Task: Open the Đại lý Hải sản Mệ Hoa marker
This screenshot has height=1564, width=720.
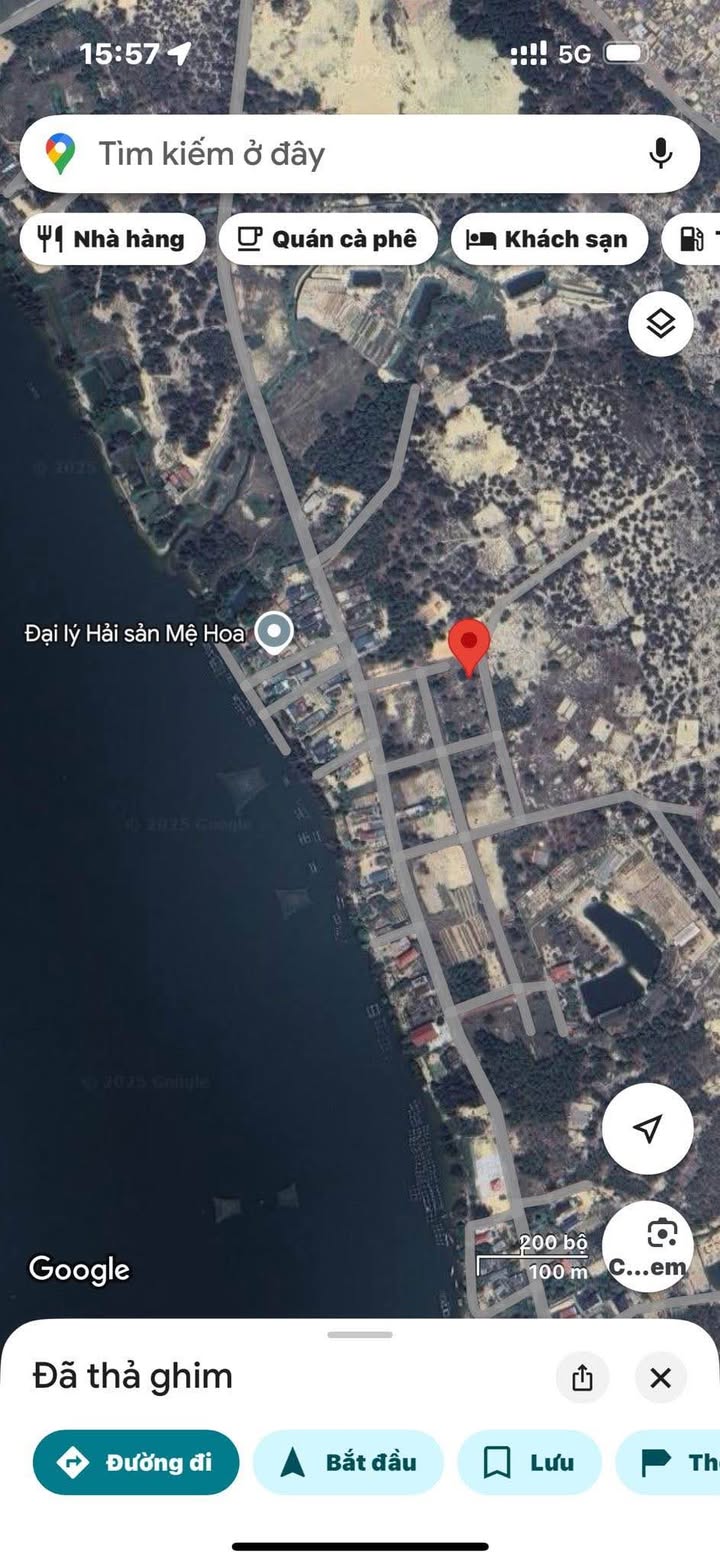Action: [273, 632]
